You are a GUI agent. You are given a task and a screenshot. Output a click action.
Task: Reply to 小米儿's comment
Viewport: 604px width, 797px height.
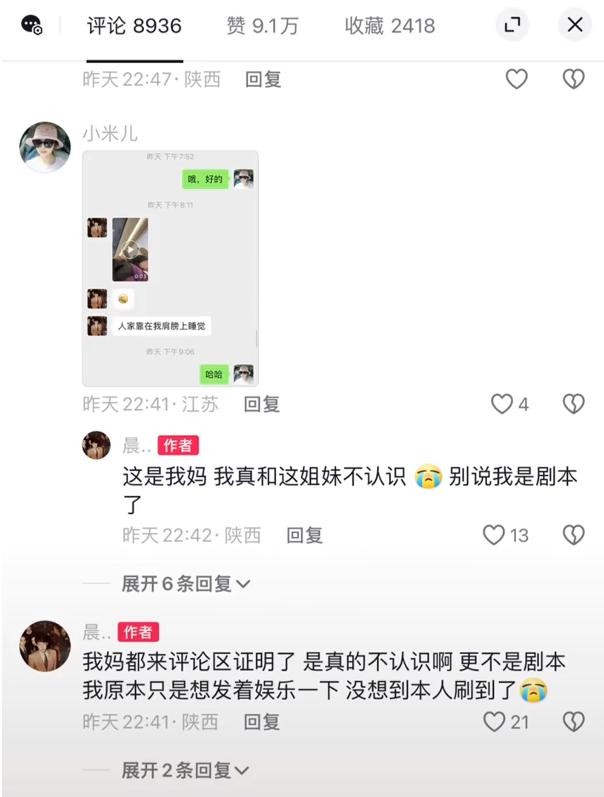pyautogui.click(x=262, y=404)
